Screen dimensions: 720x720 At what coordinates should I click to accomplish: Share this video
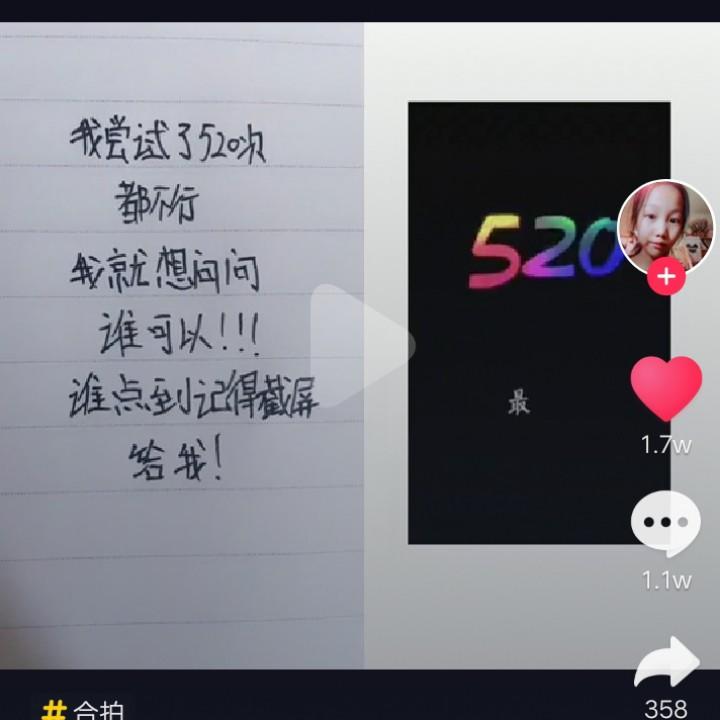coord(666,662)
